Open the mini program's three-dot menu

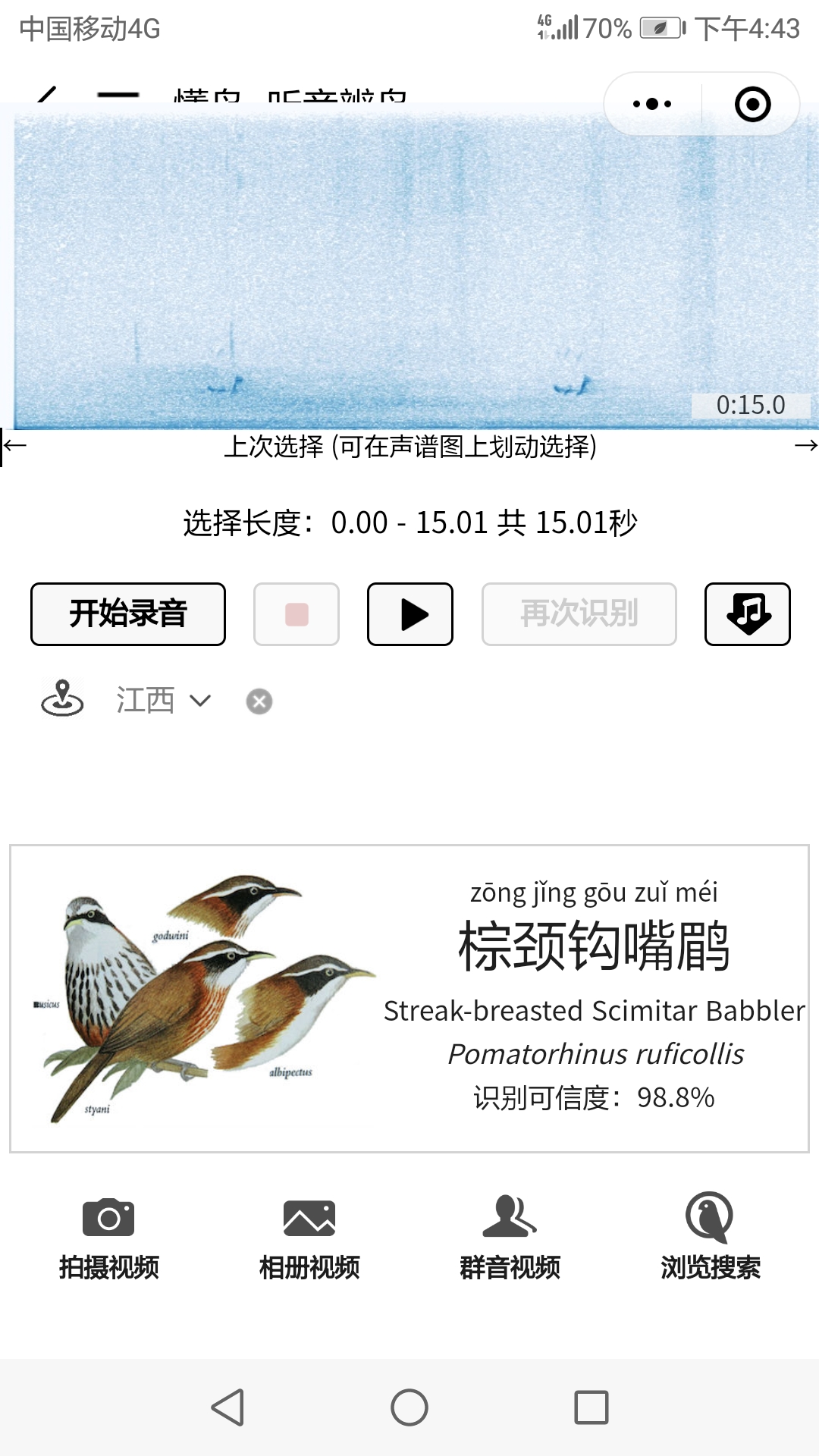652,104
